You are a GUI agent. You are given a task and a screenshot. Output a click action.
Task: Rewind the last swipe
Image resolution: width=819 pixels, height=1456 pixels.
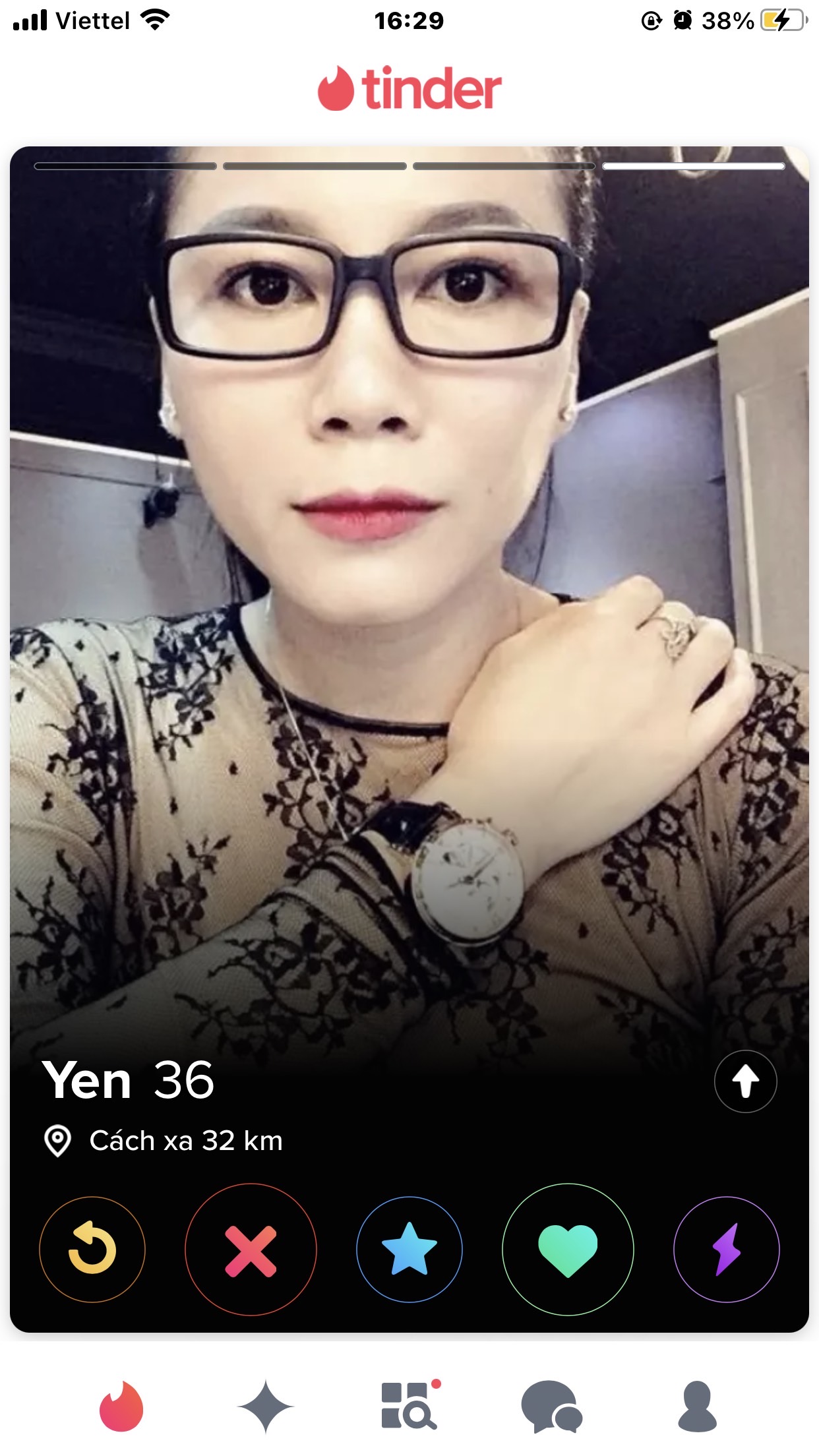click(x=92, y=1249)
